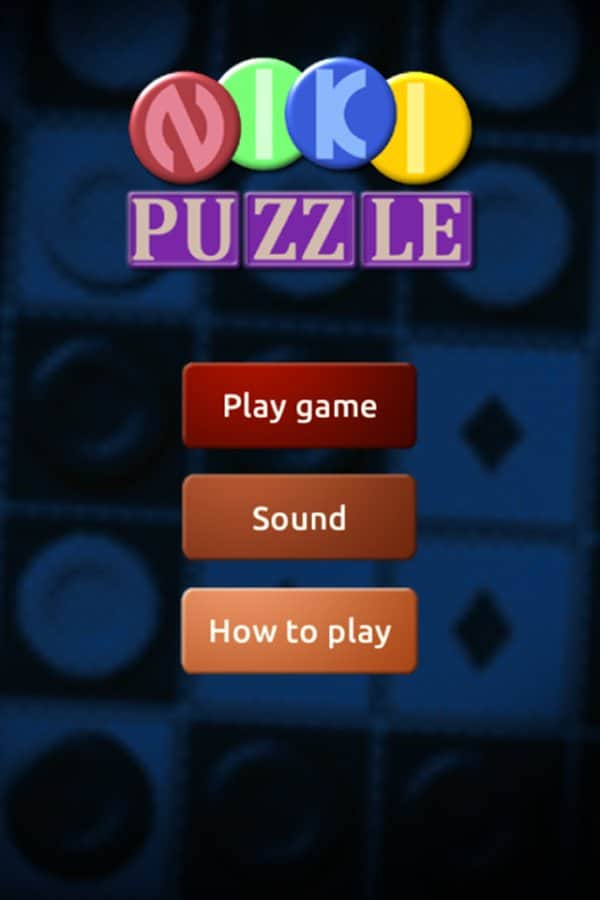
Task: Start the game with Play game
Action: (x=299, y=406)
